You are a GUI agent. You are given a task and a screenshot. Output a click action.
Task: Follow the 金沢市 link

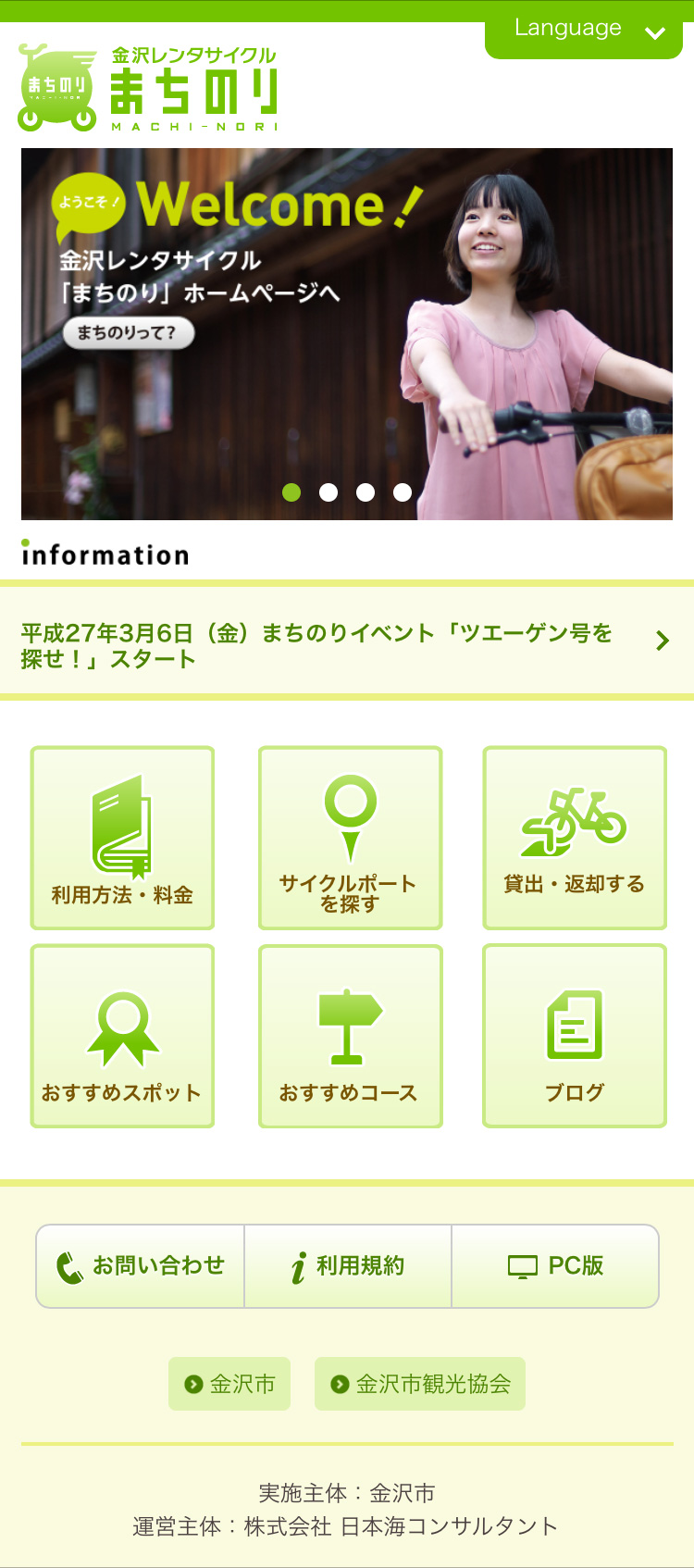[x=229, y=1384]
